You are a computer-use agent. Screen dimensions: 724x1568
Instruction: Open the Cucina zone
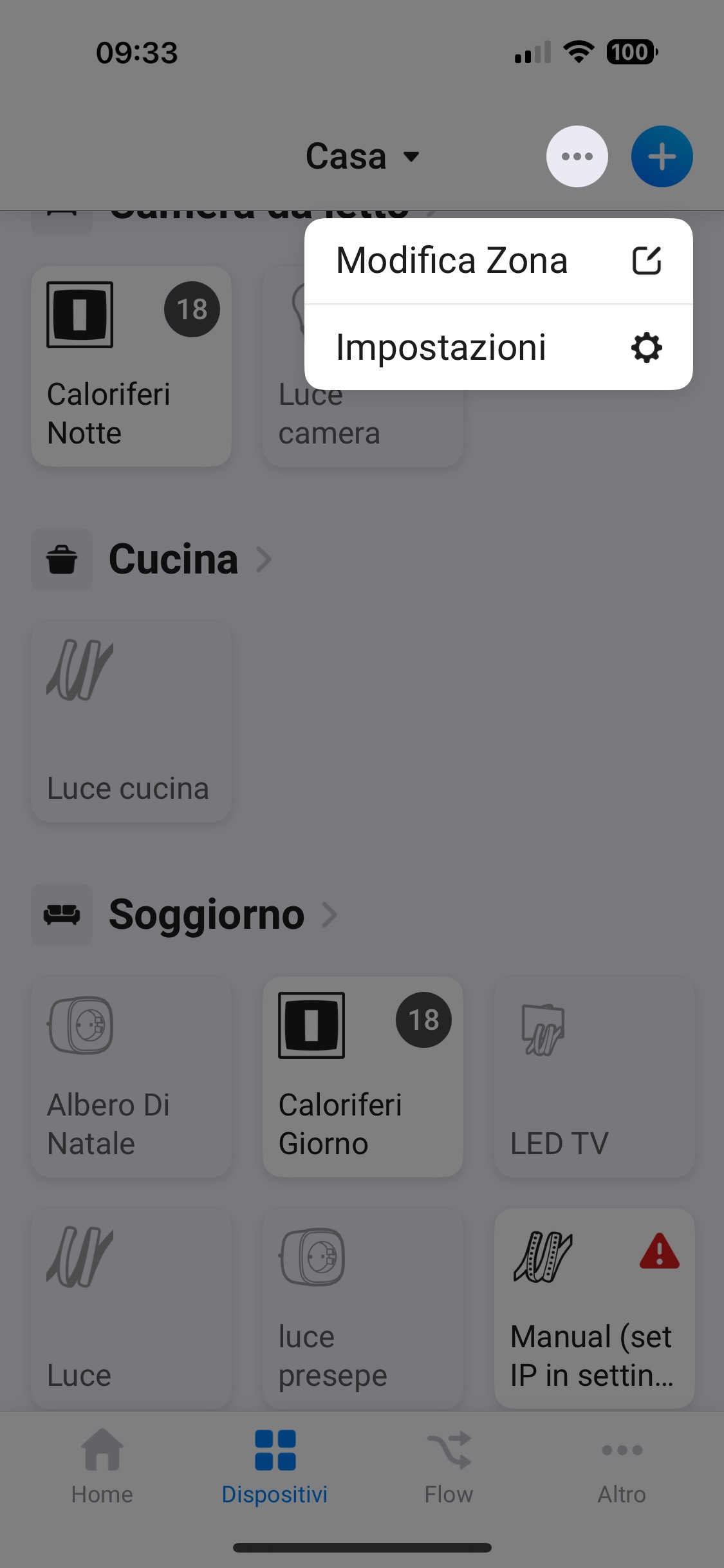pyautogui.click(x=174, y=559)
